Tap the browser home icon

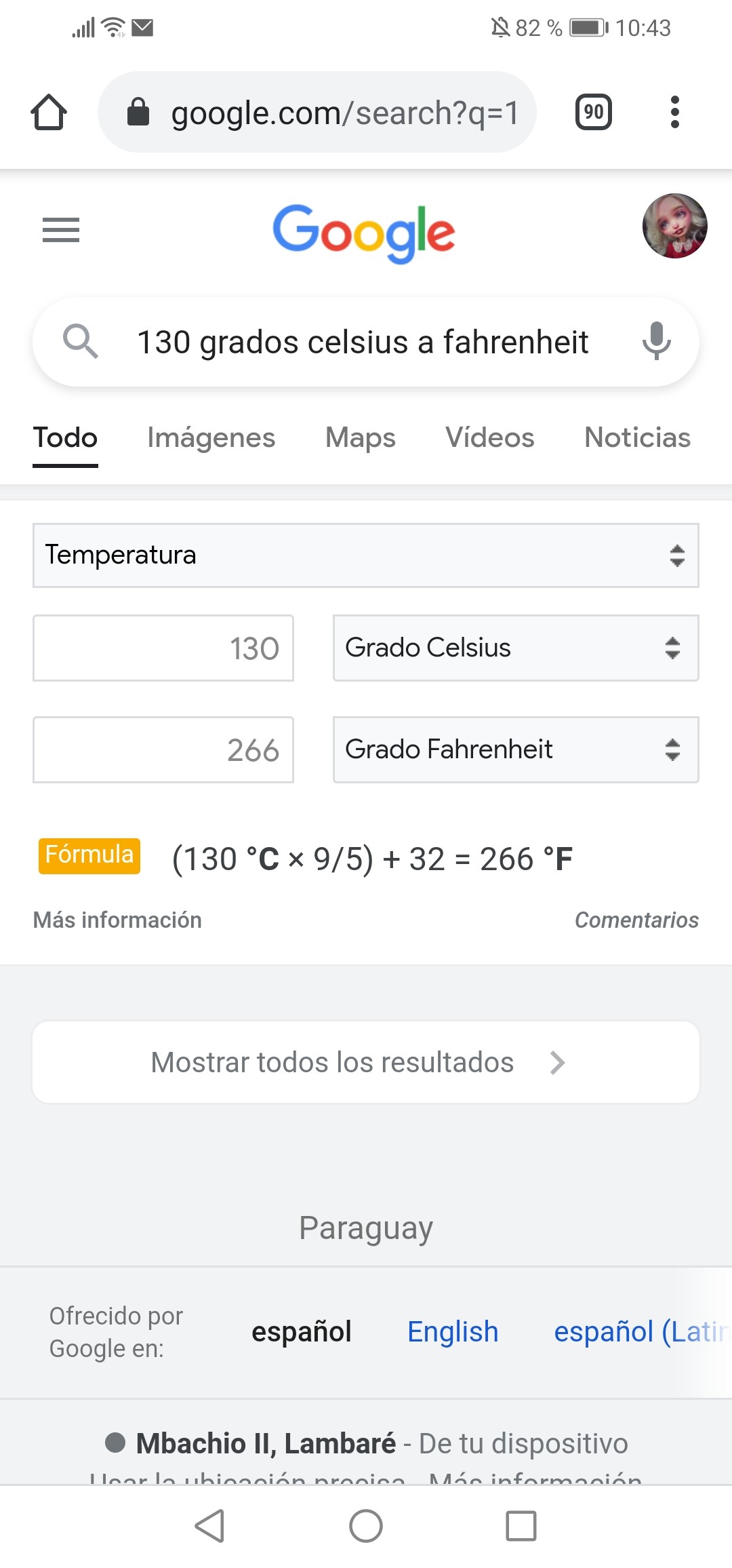point(49,112)
